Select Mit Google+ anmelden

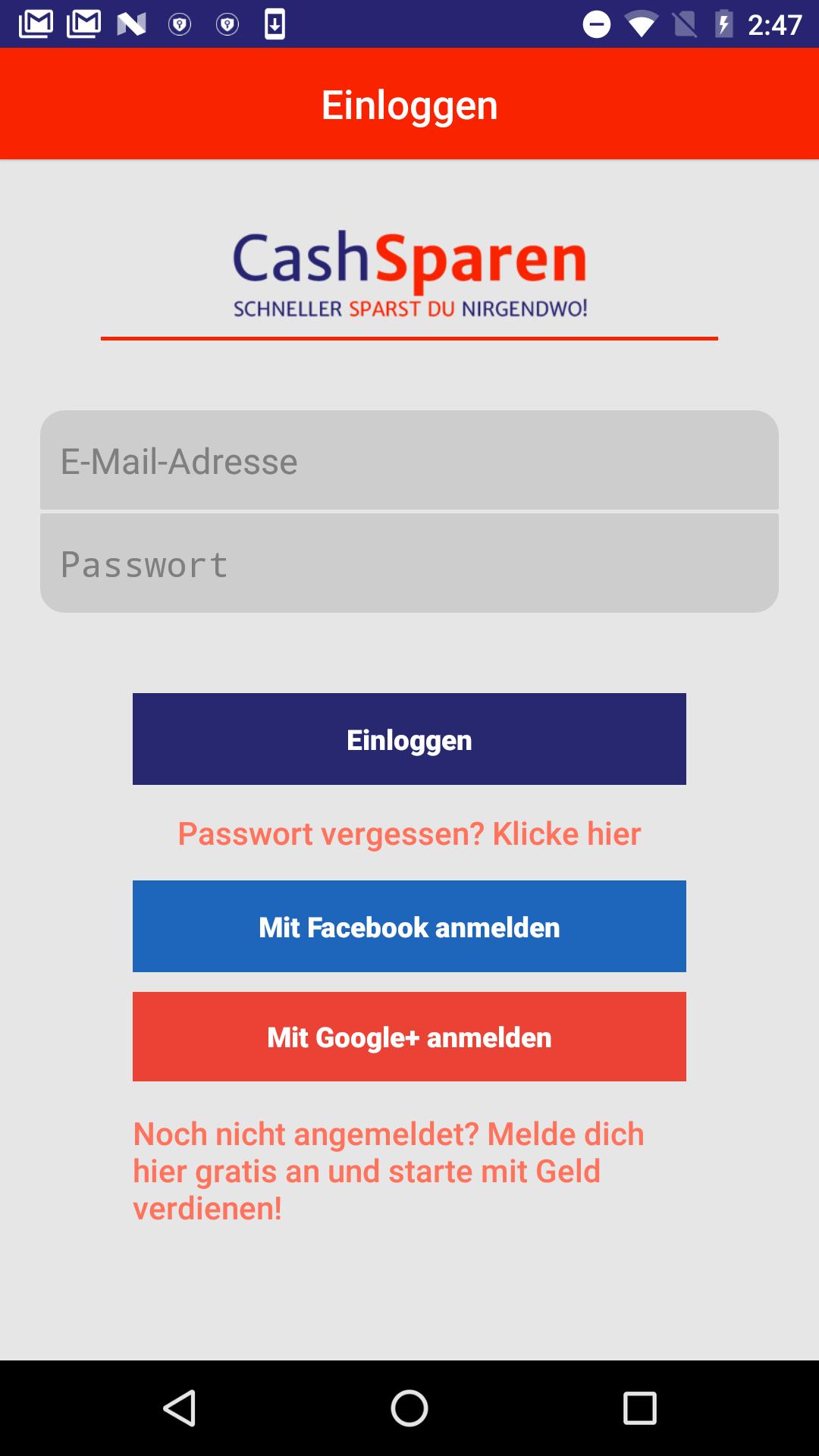pyautogui.click(x=409, y=1036)
